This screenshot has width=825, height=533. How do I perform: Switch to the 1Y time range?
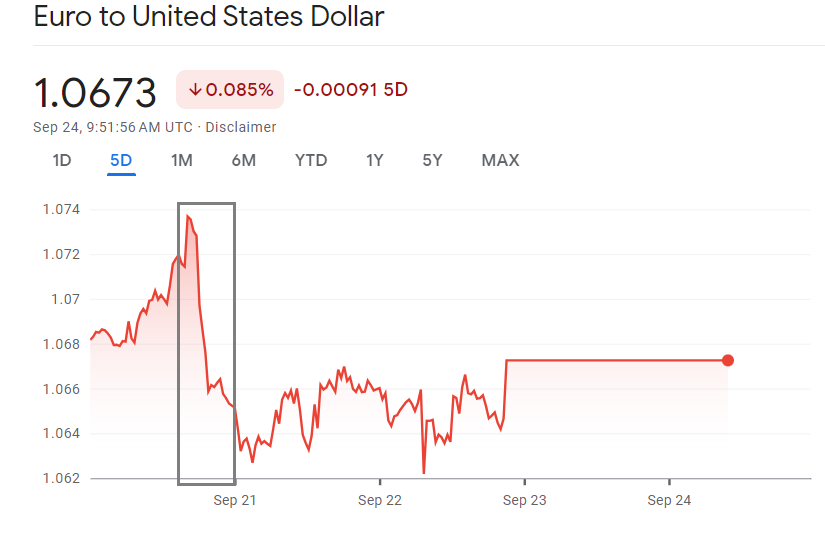pos(374,160)
